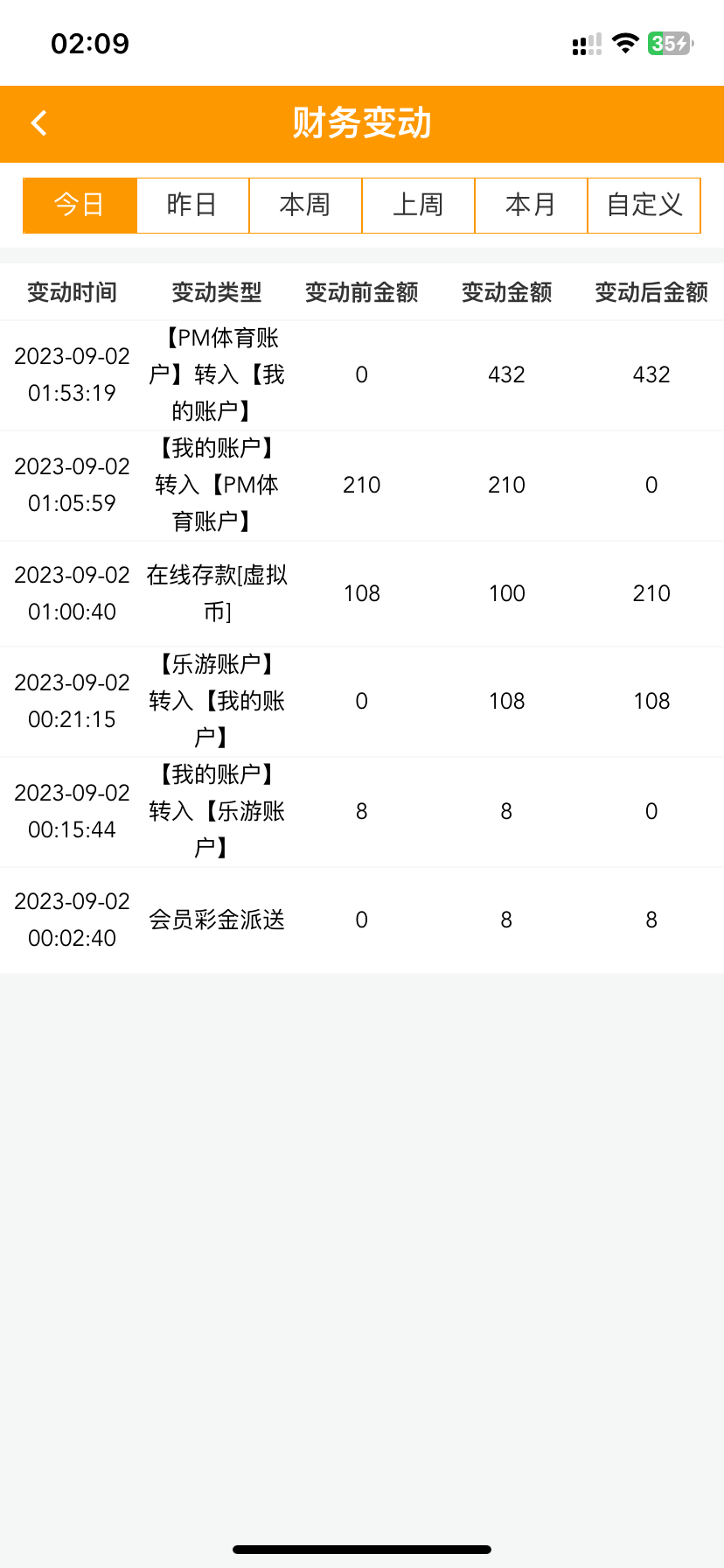Tap the 在线存款[虚拟币] record entry
The image size is (724, 1568).
click(362, 593)
